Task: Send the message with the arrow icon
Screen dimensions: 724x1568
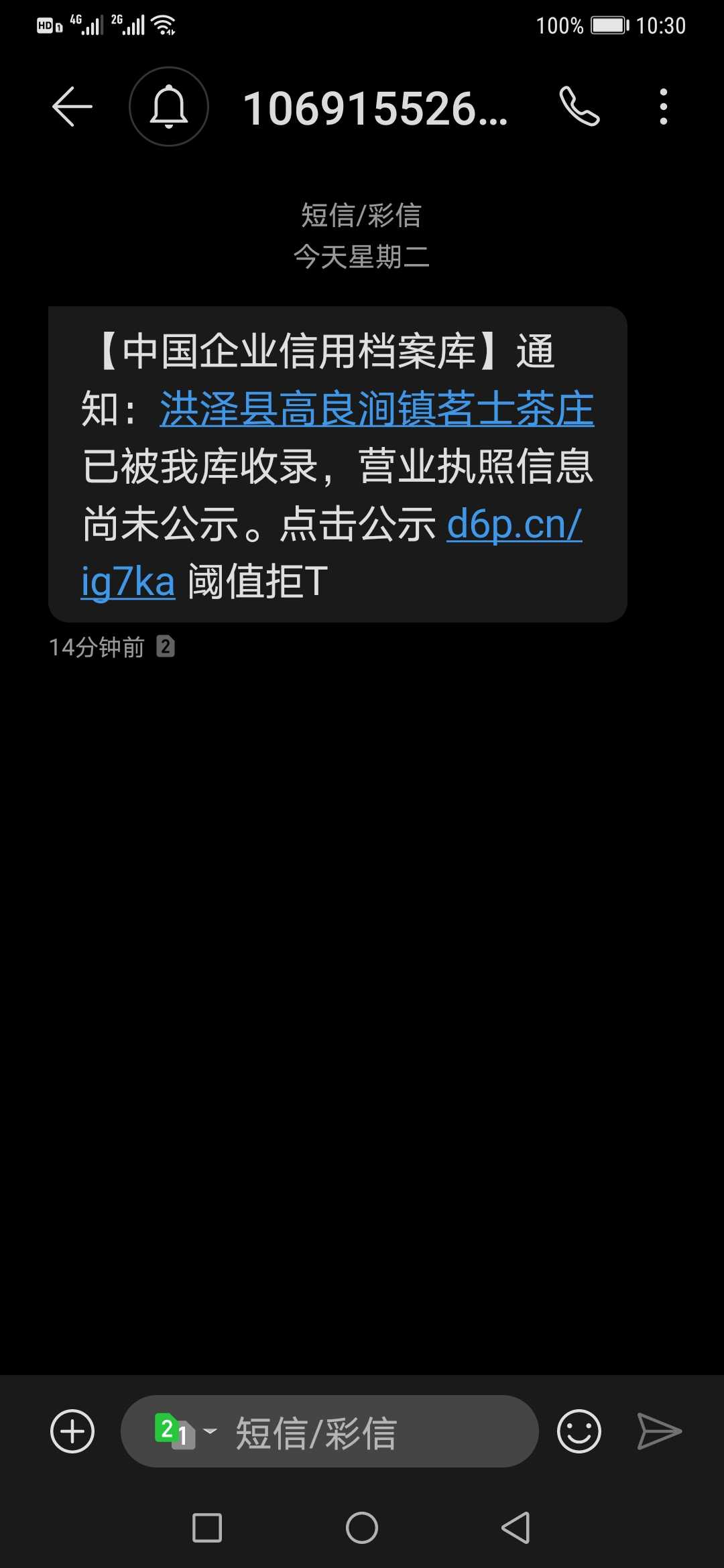Action: (x=659, y=1431)
